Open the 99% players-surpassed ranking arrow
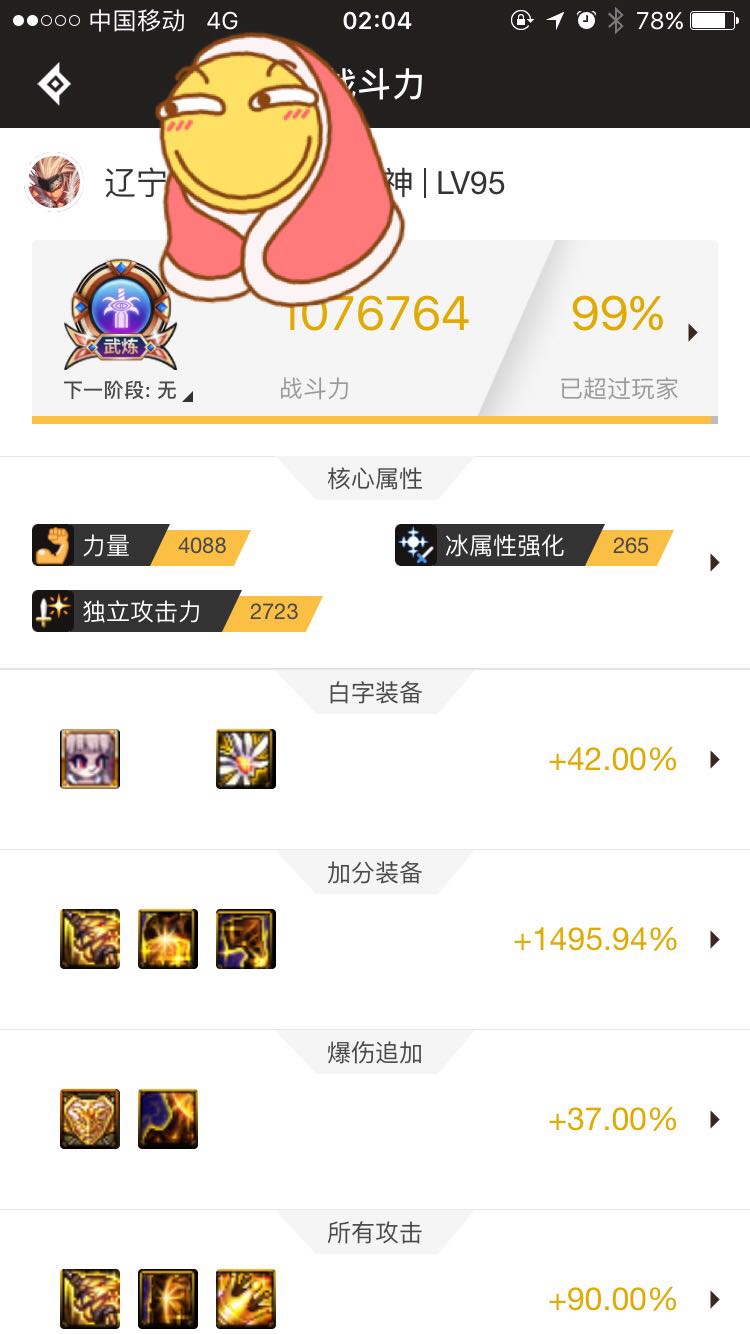 (x=693, y=333)
